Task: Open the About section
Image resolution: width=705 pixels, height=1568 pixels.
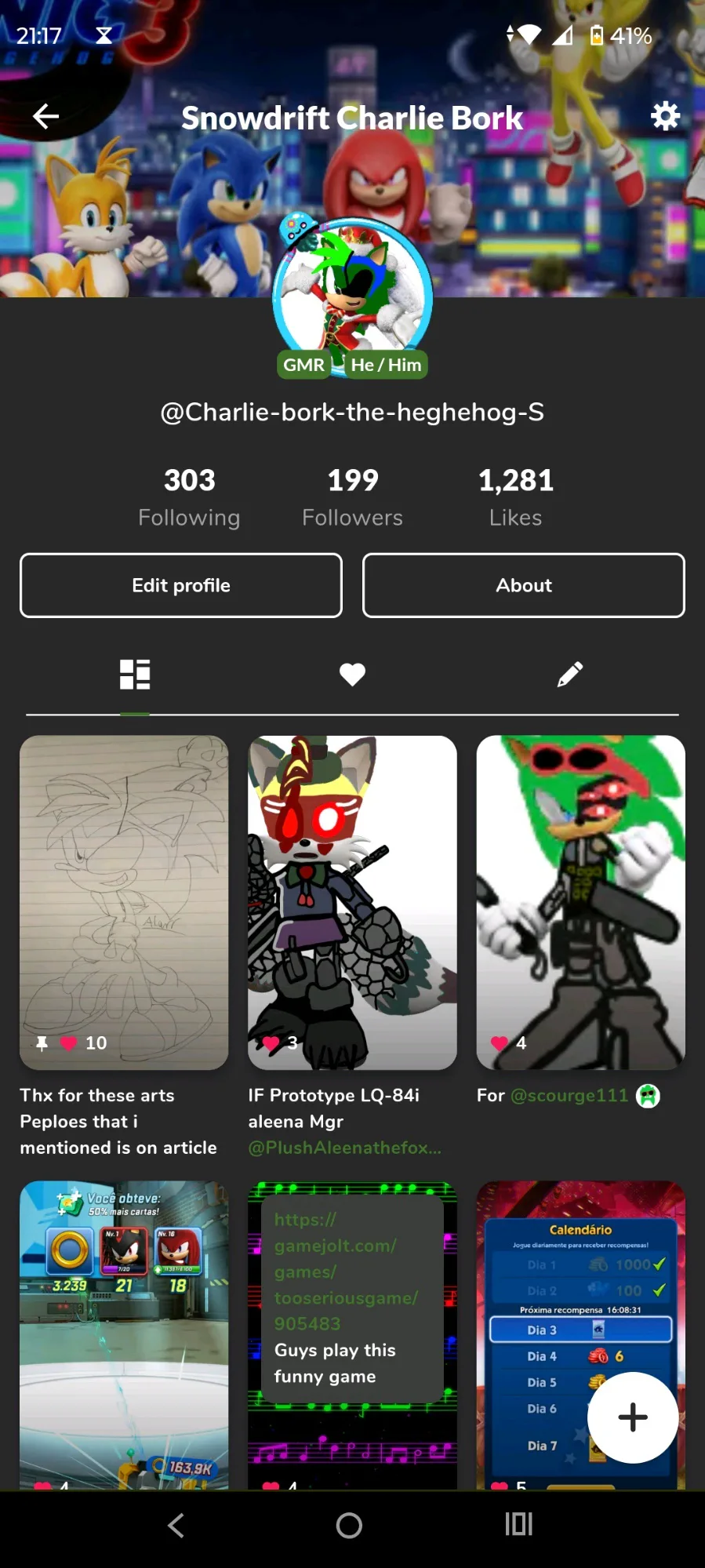Action: click(x=523, y=585)
